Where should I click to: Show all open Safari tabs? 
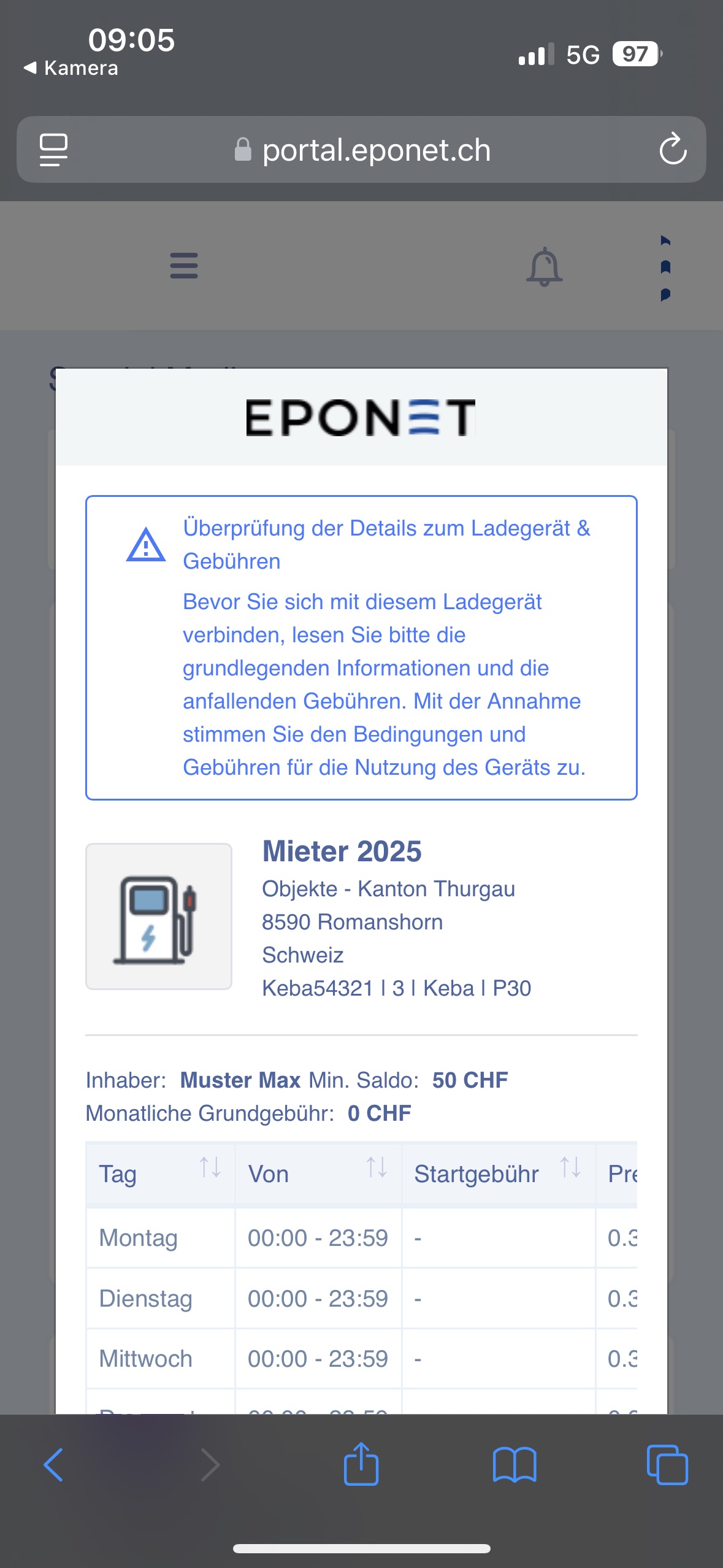[667, 1464]
